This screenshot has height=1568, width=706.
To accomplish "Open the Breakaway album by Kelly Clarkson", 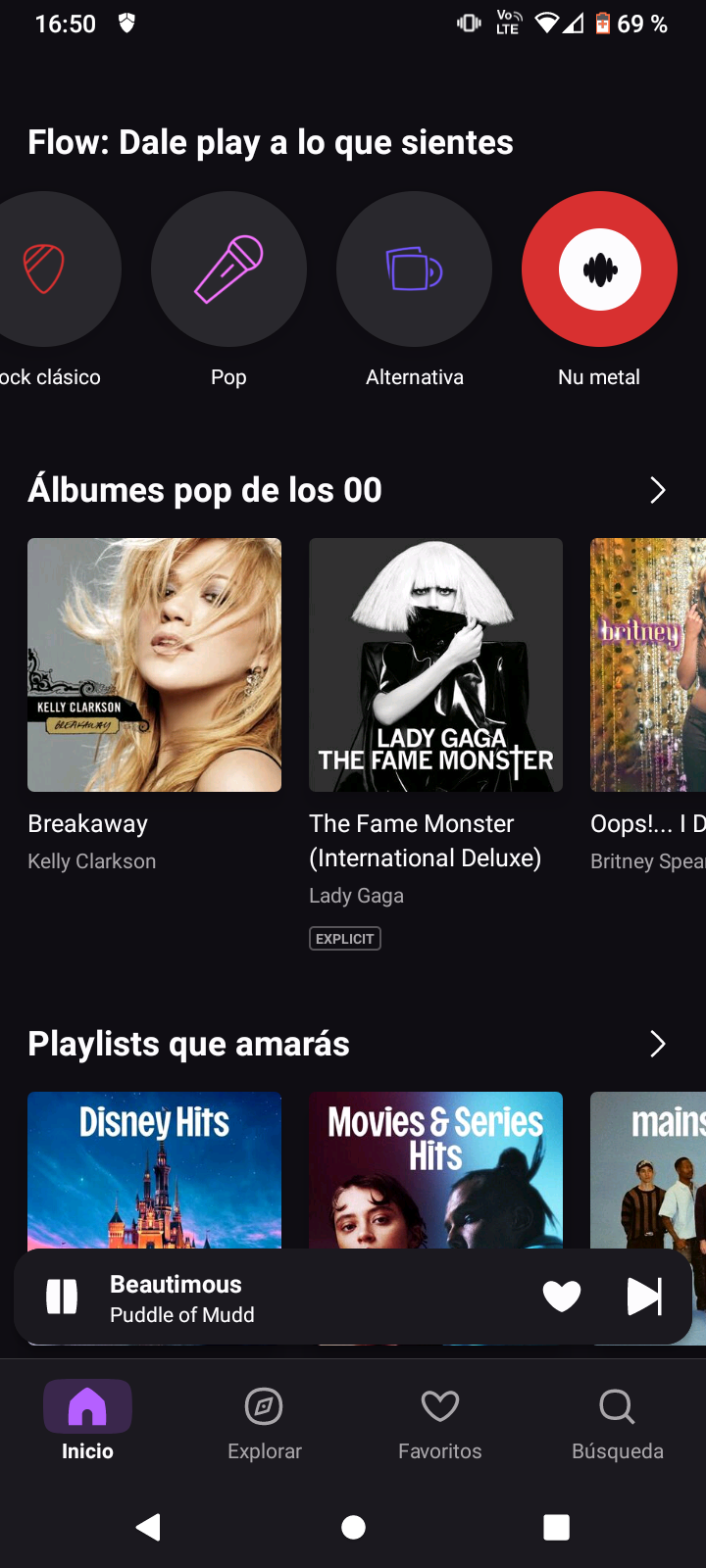I will pyautogui.click(x=154, y=664).
